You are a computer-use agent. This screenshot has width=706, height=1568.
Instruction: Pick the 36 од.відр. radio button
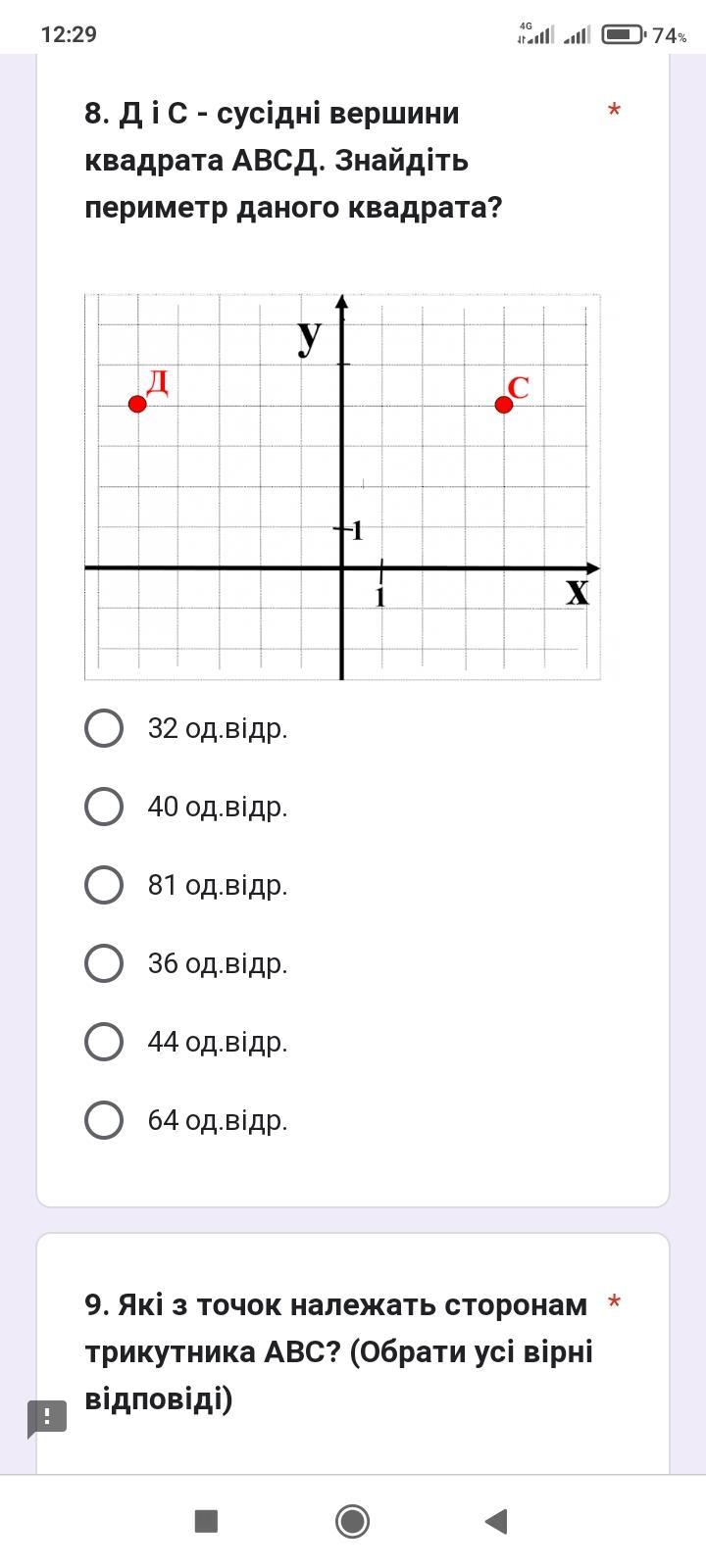pos(104,963)
